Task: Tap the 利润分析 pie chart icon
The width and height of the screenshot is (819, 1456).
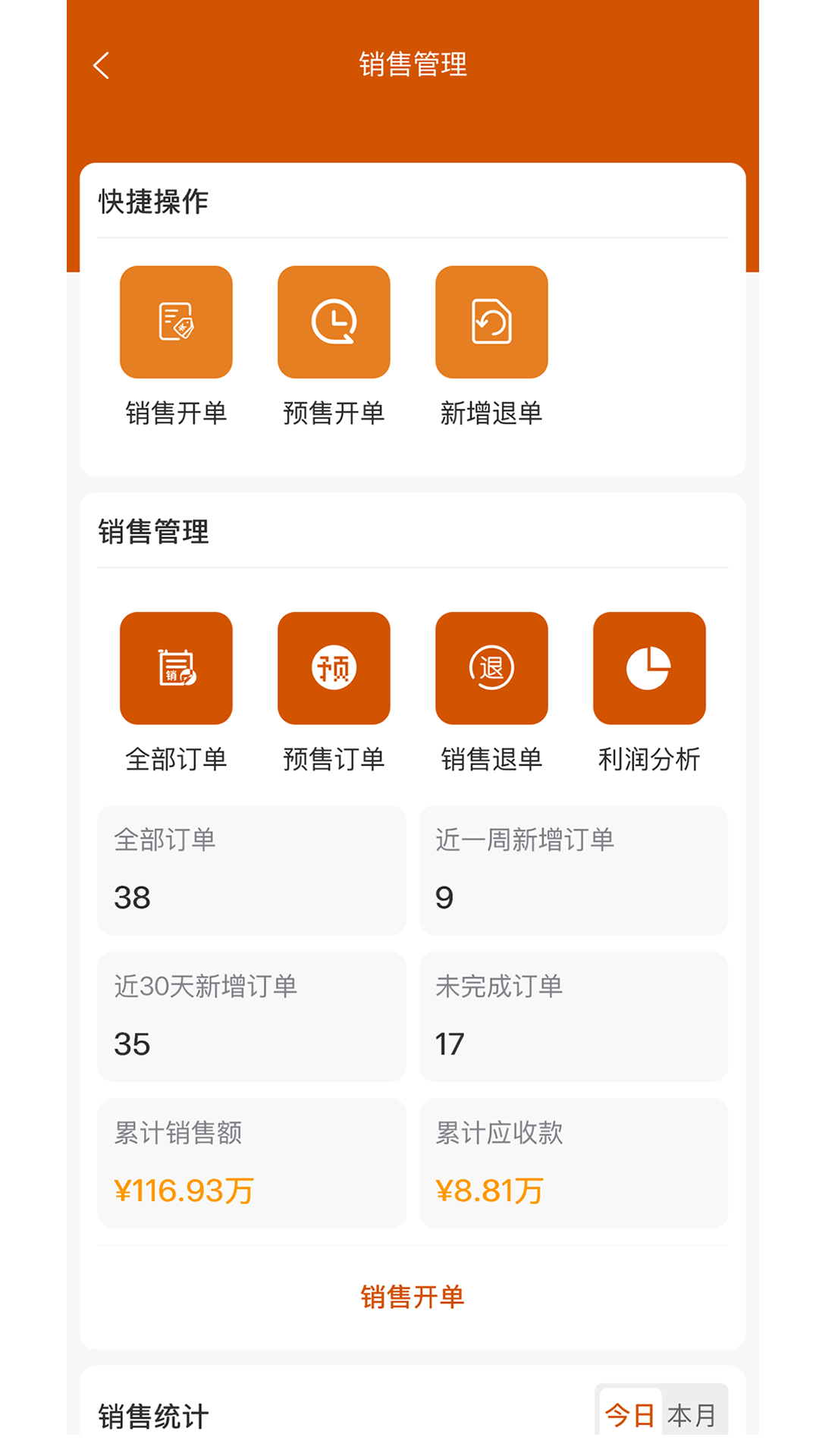Action: tap(649, 668)
